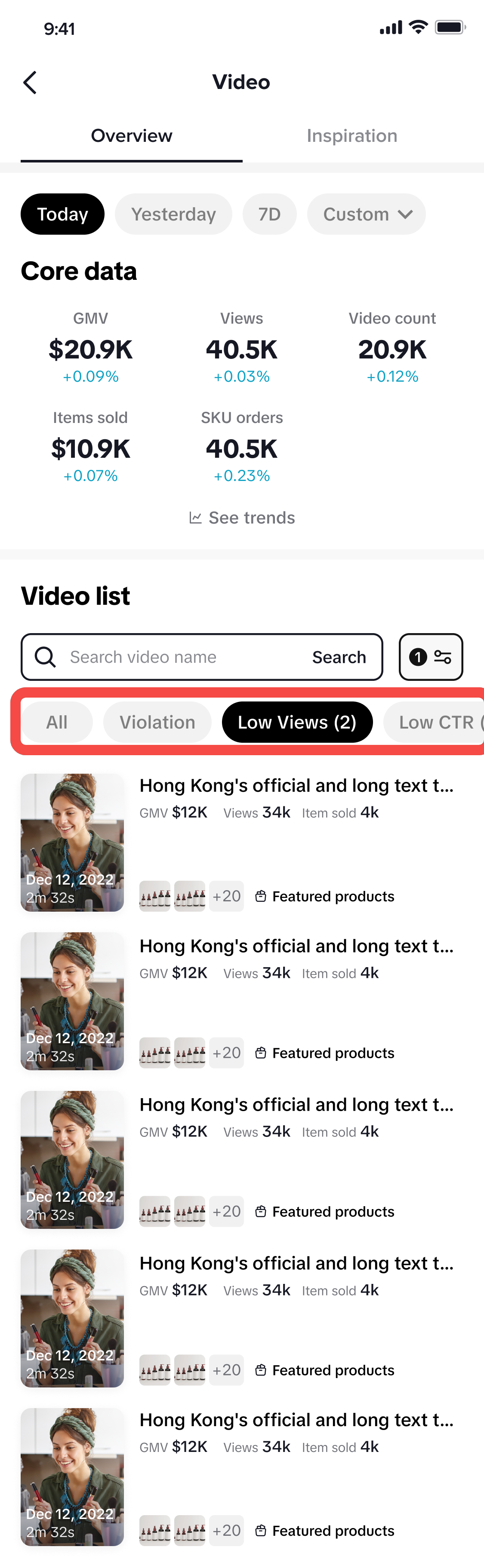Viewport: 484px width, 1568px height.
Task: Select the Yesterday date range chip
Action: (x=173, y=214)
